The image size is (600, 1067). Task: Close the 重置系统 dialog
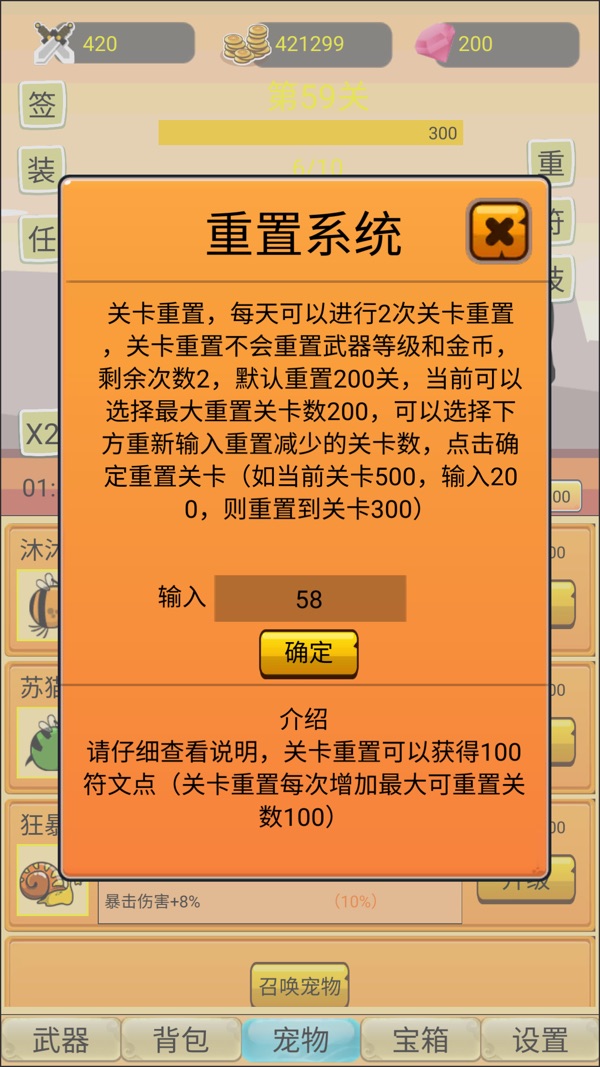point(498,231)
